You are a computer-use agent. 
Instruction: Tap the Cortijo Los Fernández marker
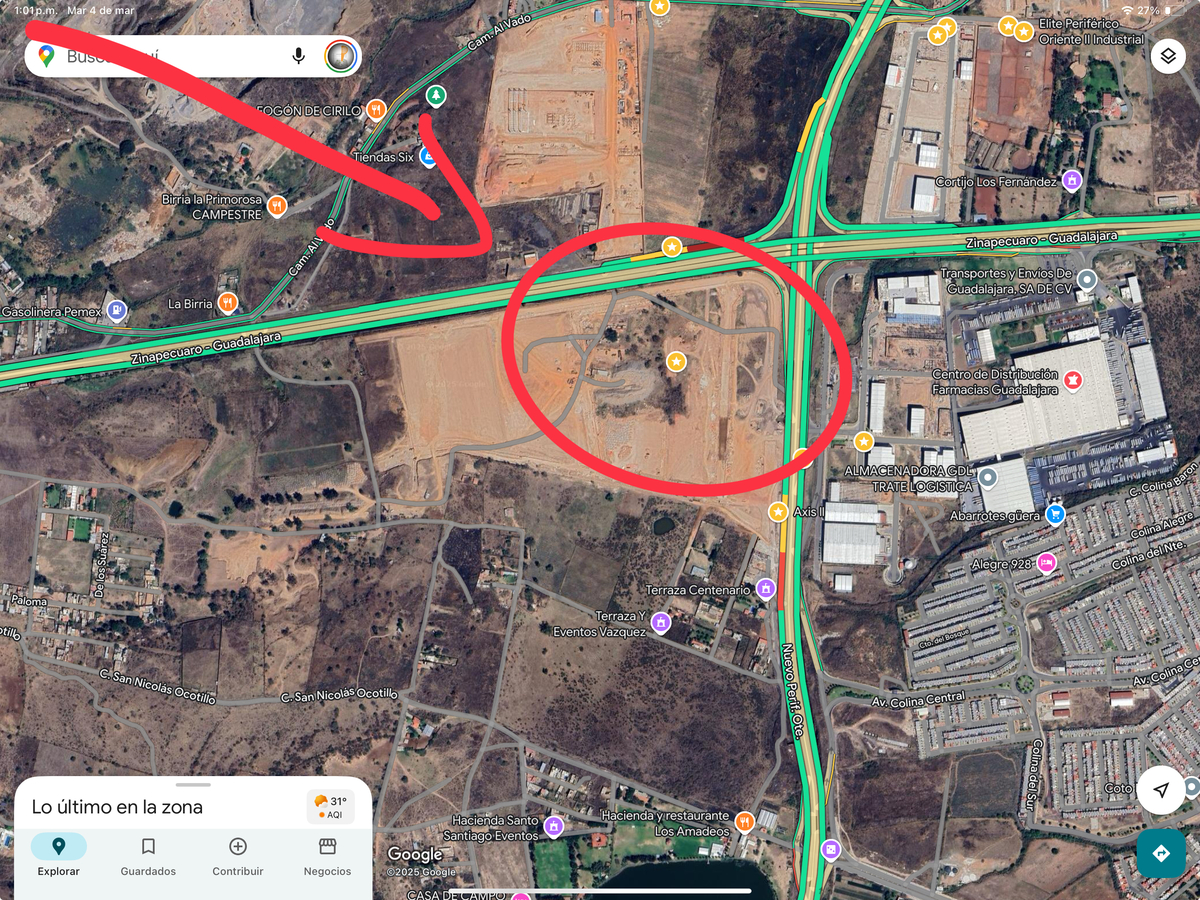(1073, 181)
